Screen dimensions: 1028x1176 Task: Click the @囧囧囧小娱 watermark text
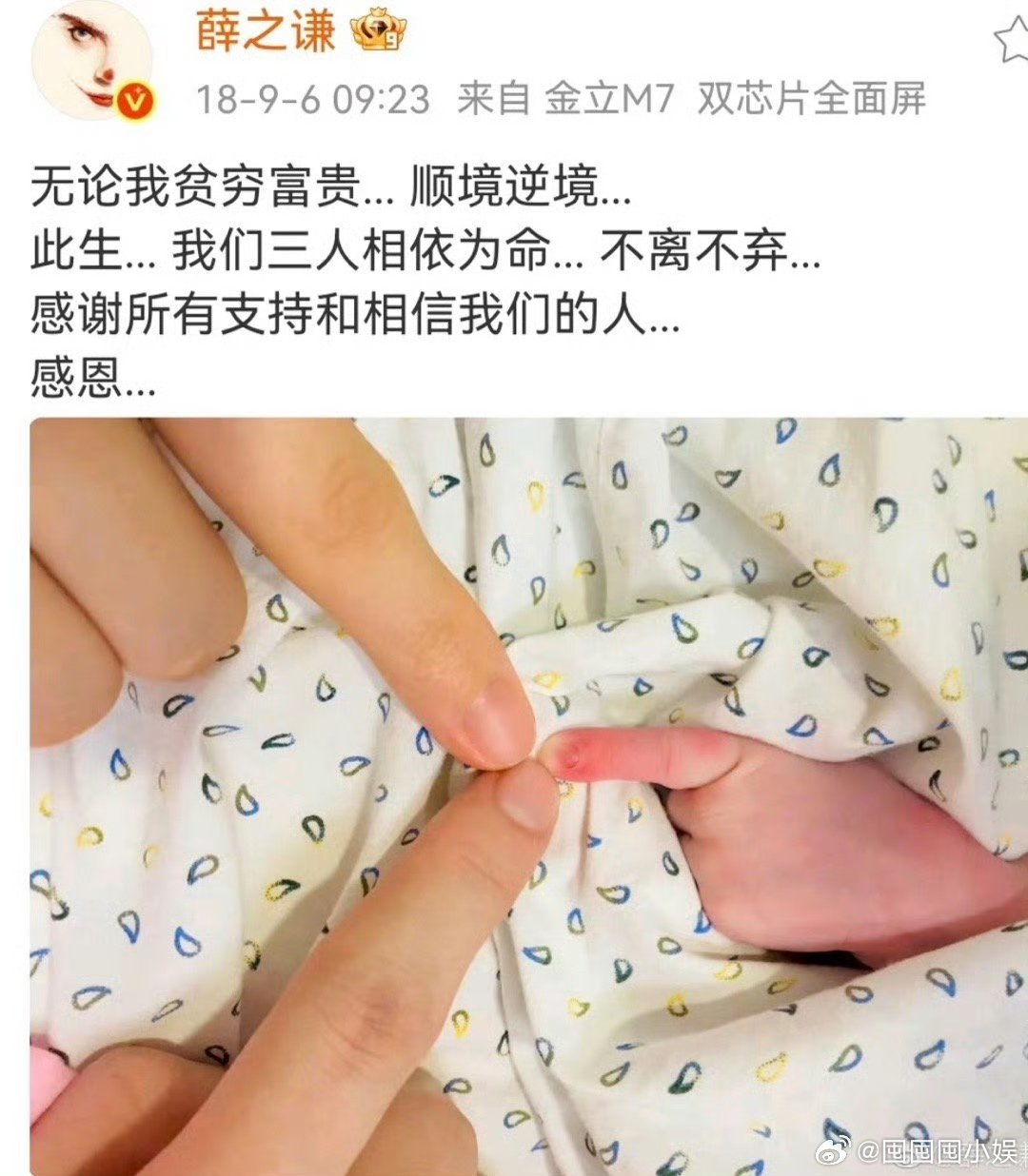coord(938,1151)
